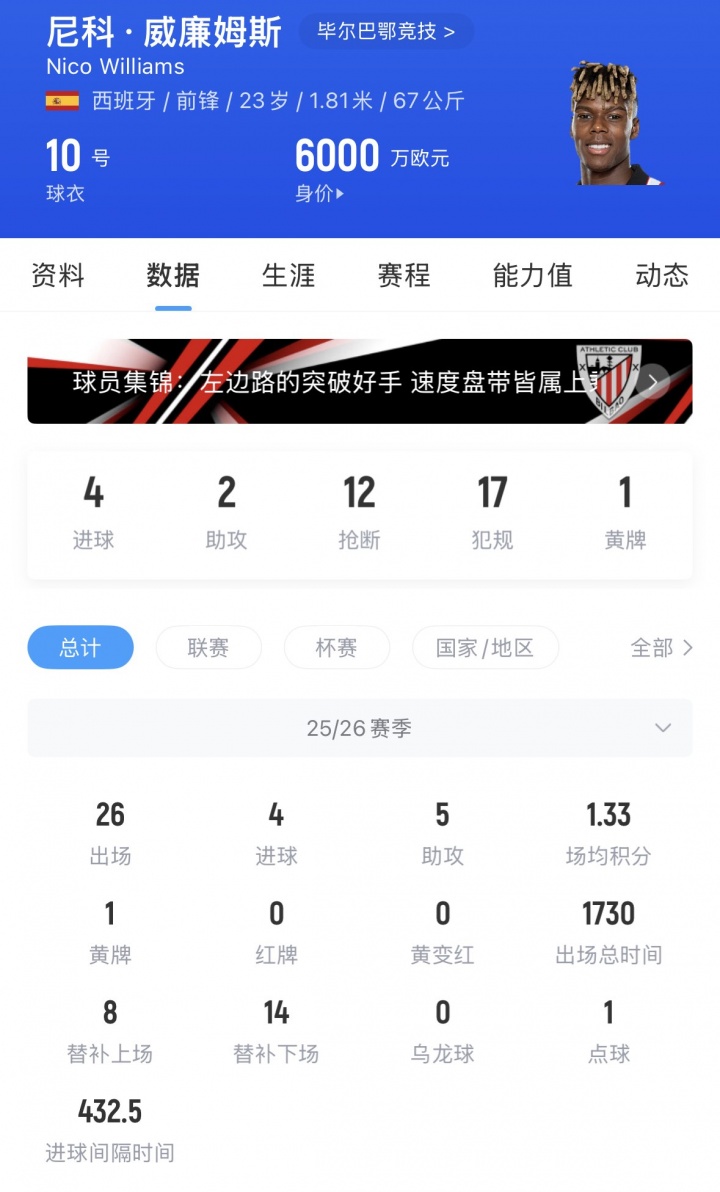Go to the 能力值 tab
This screenshot has height=1192, width=720.
click(532, 275)
